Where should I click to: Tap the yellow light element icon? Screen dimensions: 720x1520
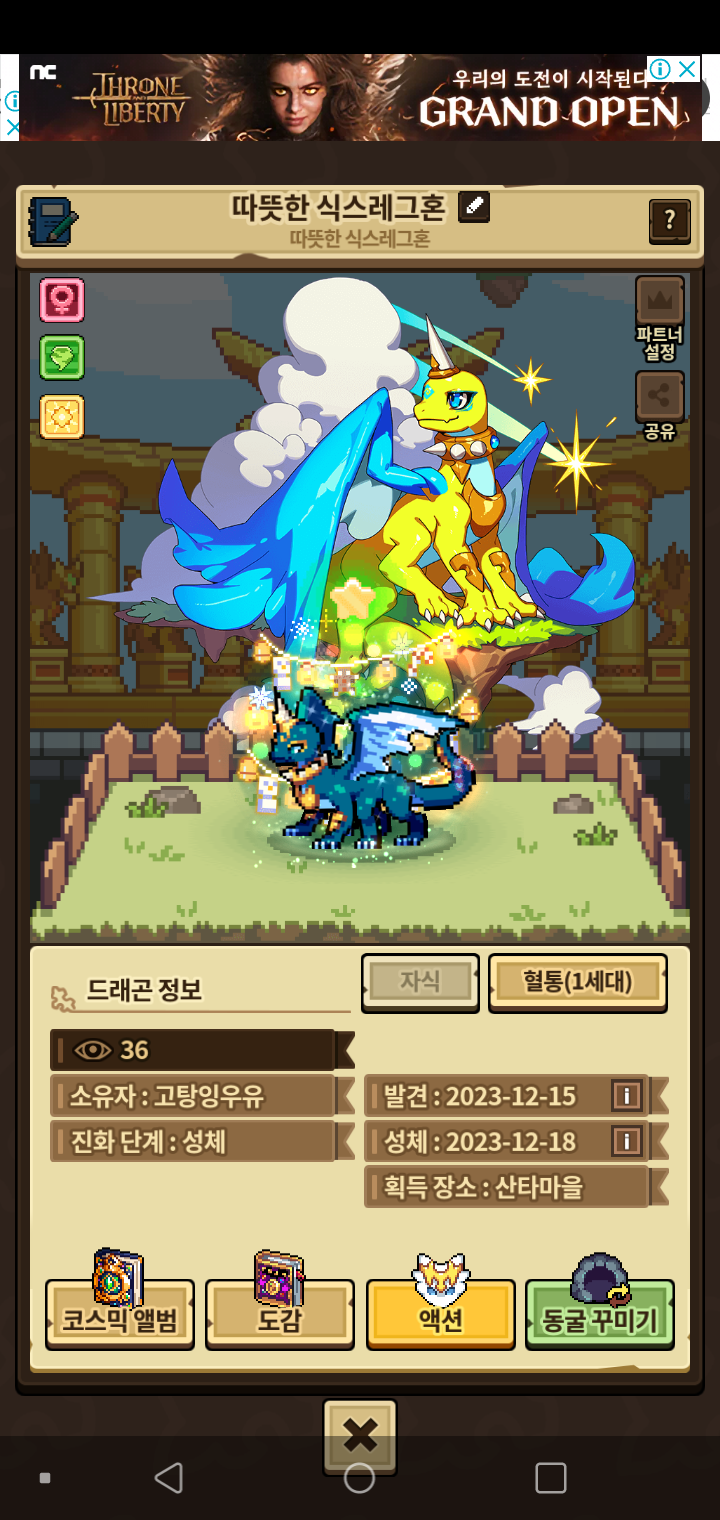click(62, 416)
